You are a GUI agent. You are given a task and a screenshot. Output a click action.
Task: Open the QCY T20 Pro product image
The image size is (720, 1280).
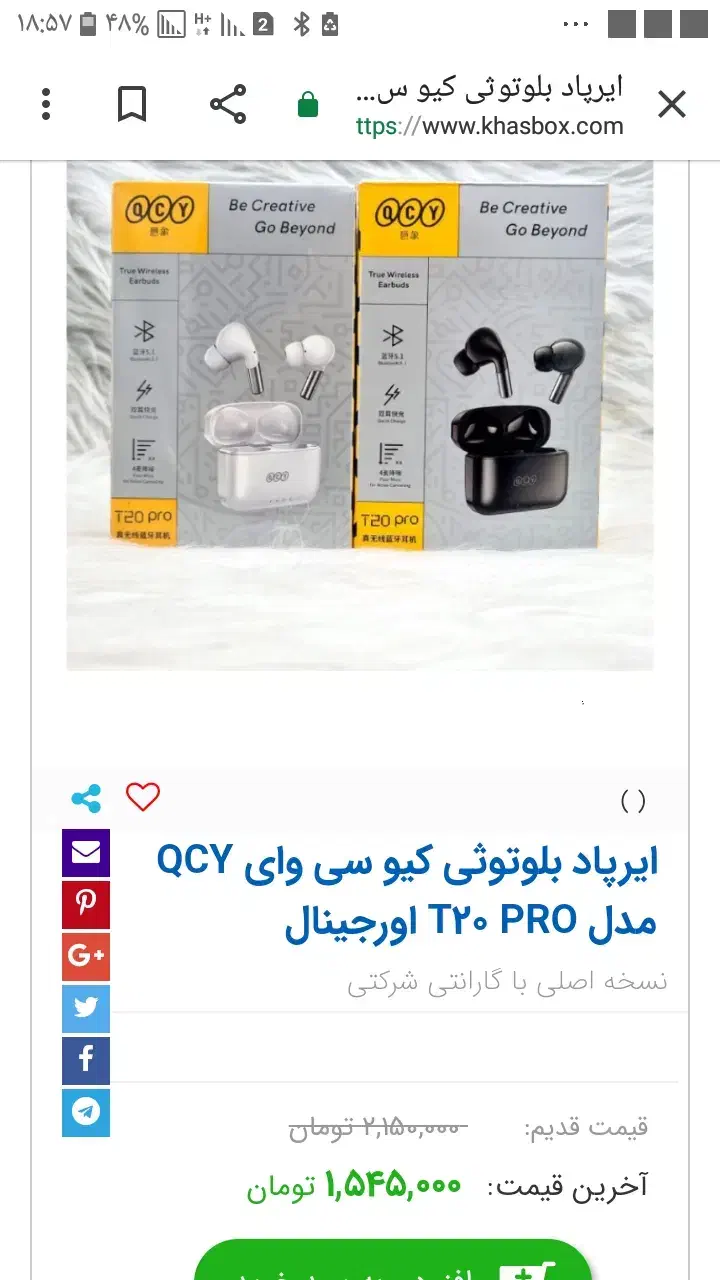point(360,415)
